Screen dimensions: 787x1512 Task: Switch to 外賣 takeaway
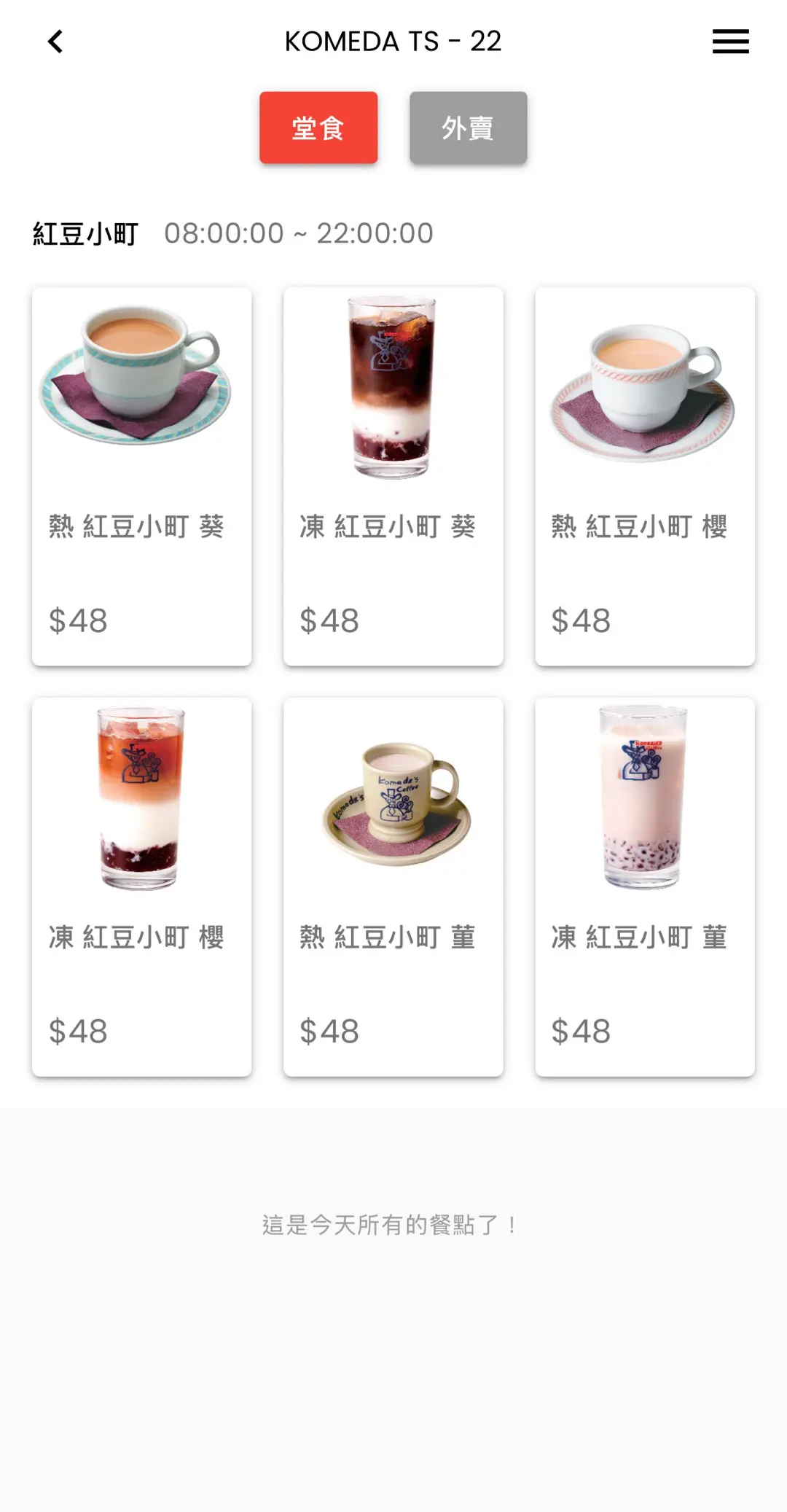468,128
